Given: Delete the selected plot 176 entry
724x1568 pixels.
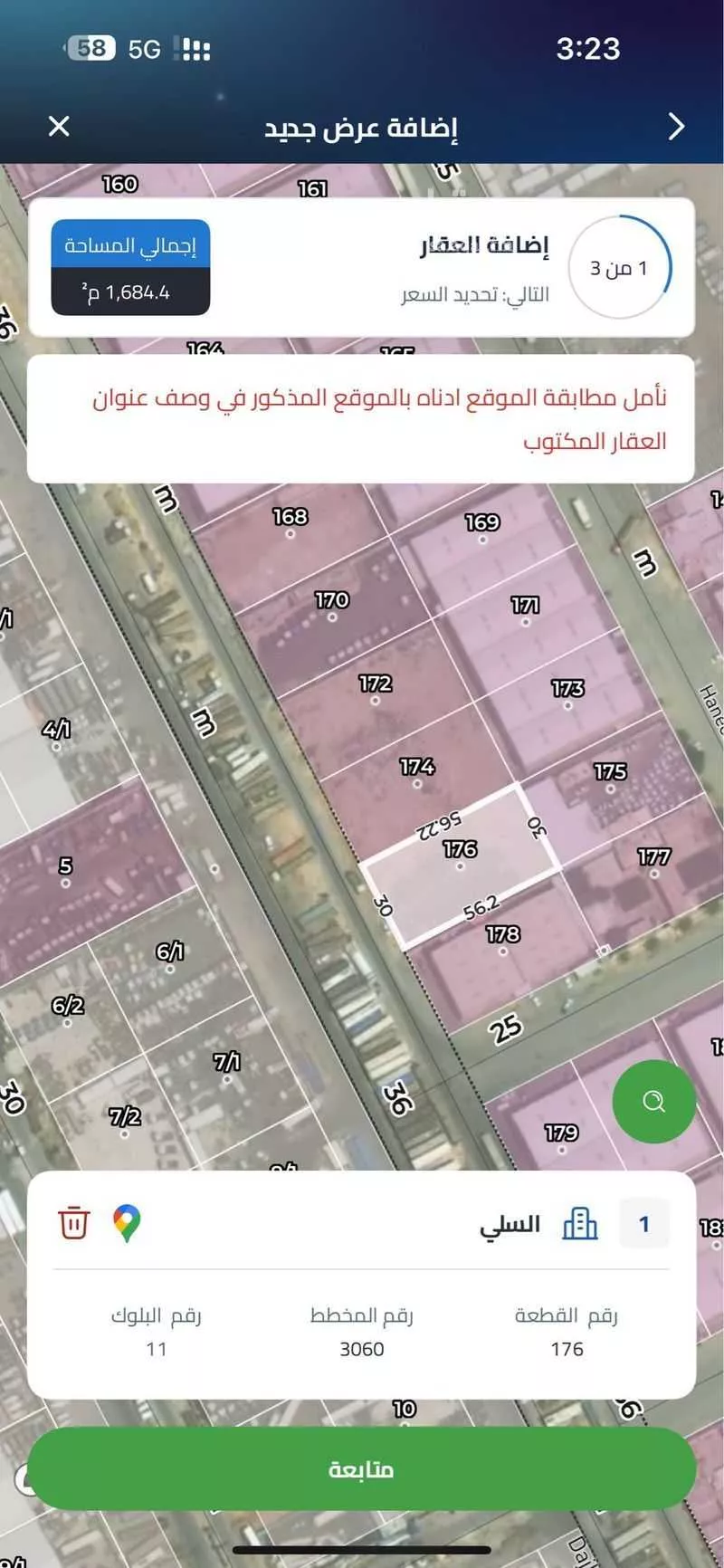Looking at the screenshot, I should 73,1223.
